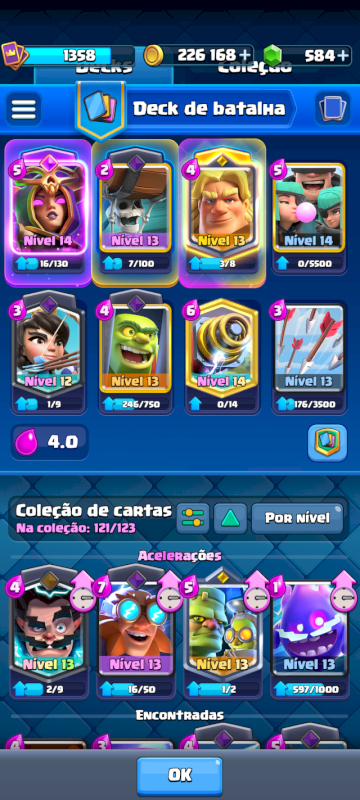Add gold with the plus button
Screen dimensions: 360x800
click(245, 55)
